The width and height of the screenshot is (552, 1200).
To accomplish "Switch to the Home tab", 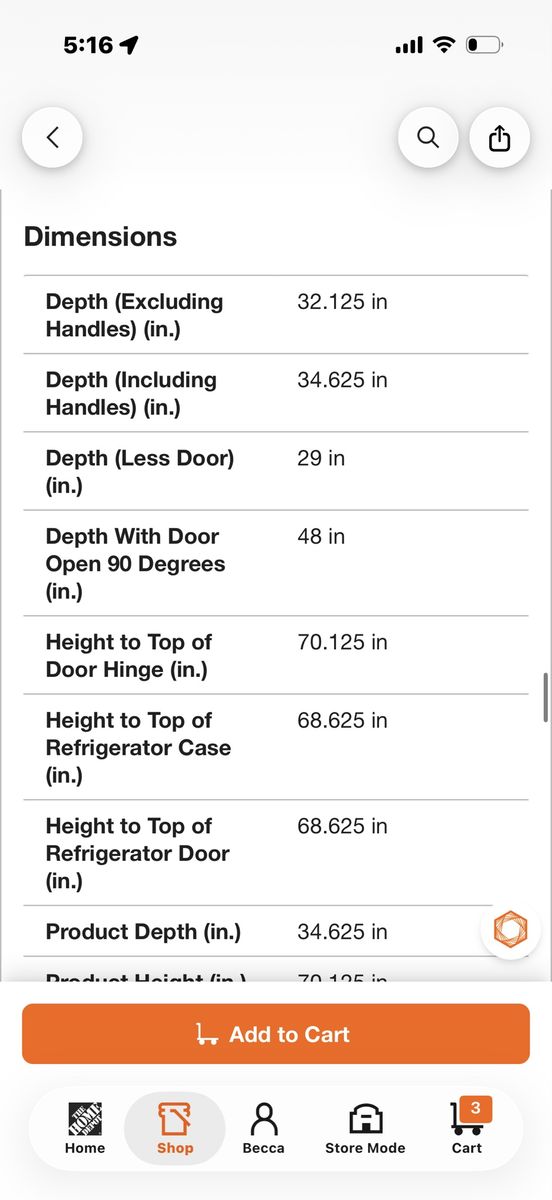I will pyautogui.click(x=85, y=1129).
